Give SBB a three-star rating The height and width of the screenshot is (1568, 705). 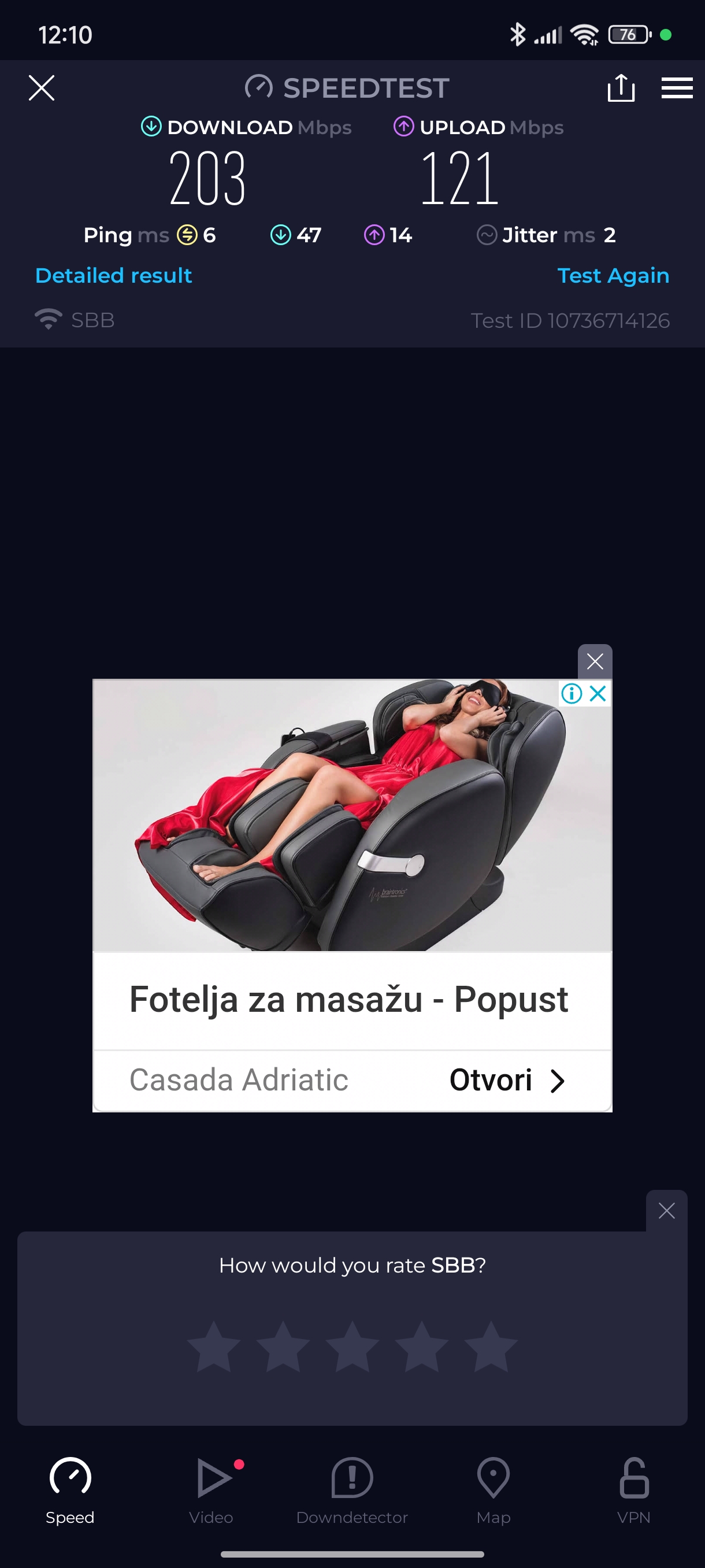(x=352, y=1346)
